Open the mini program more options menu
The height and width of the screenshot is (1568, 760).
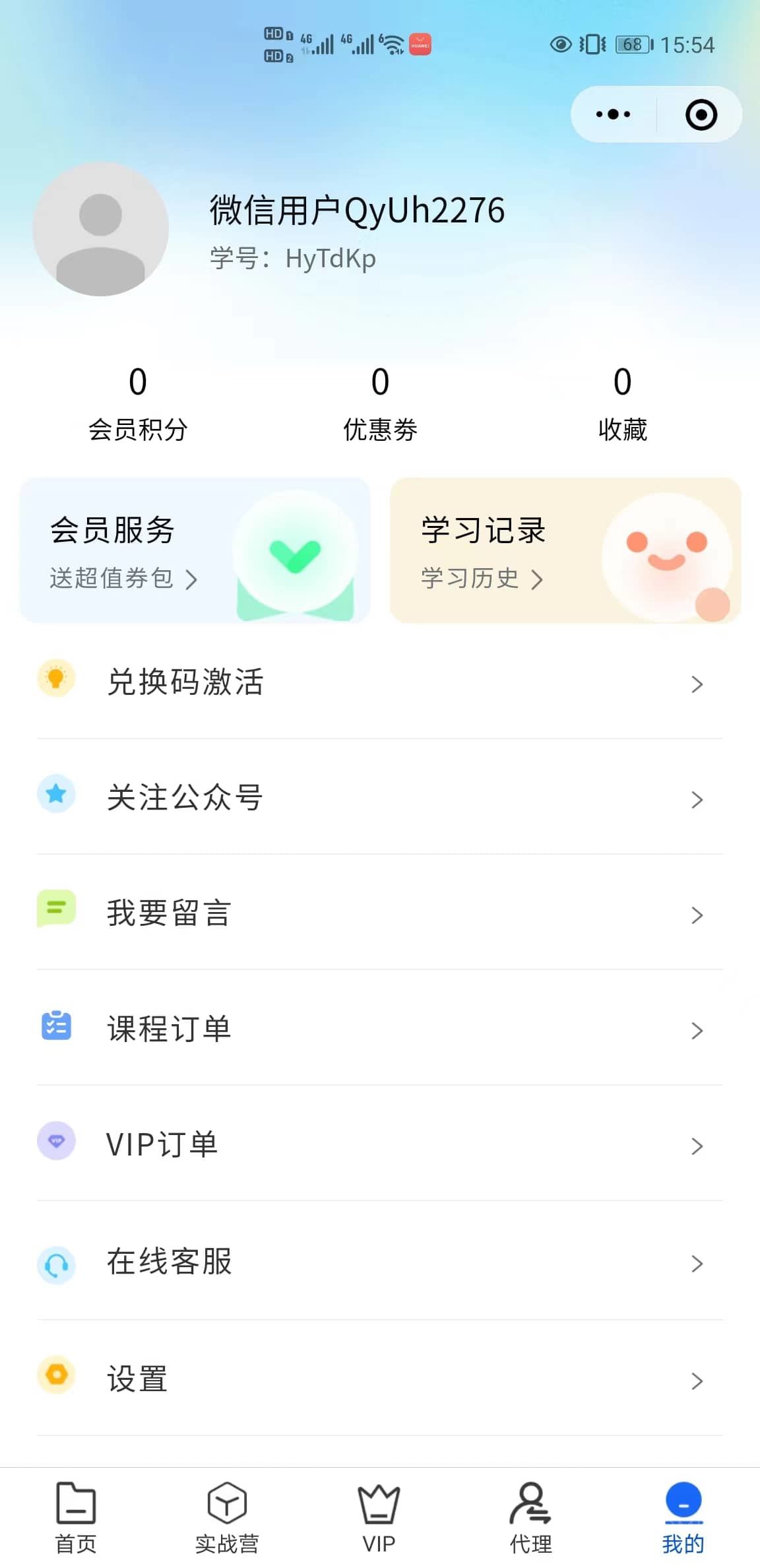click(x=613, y=114)
